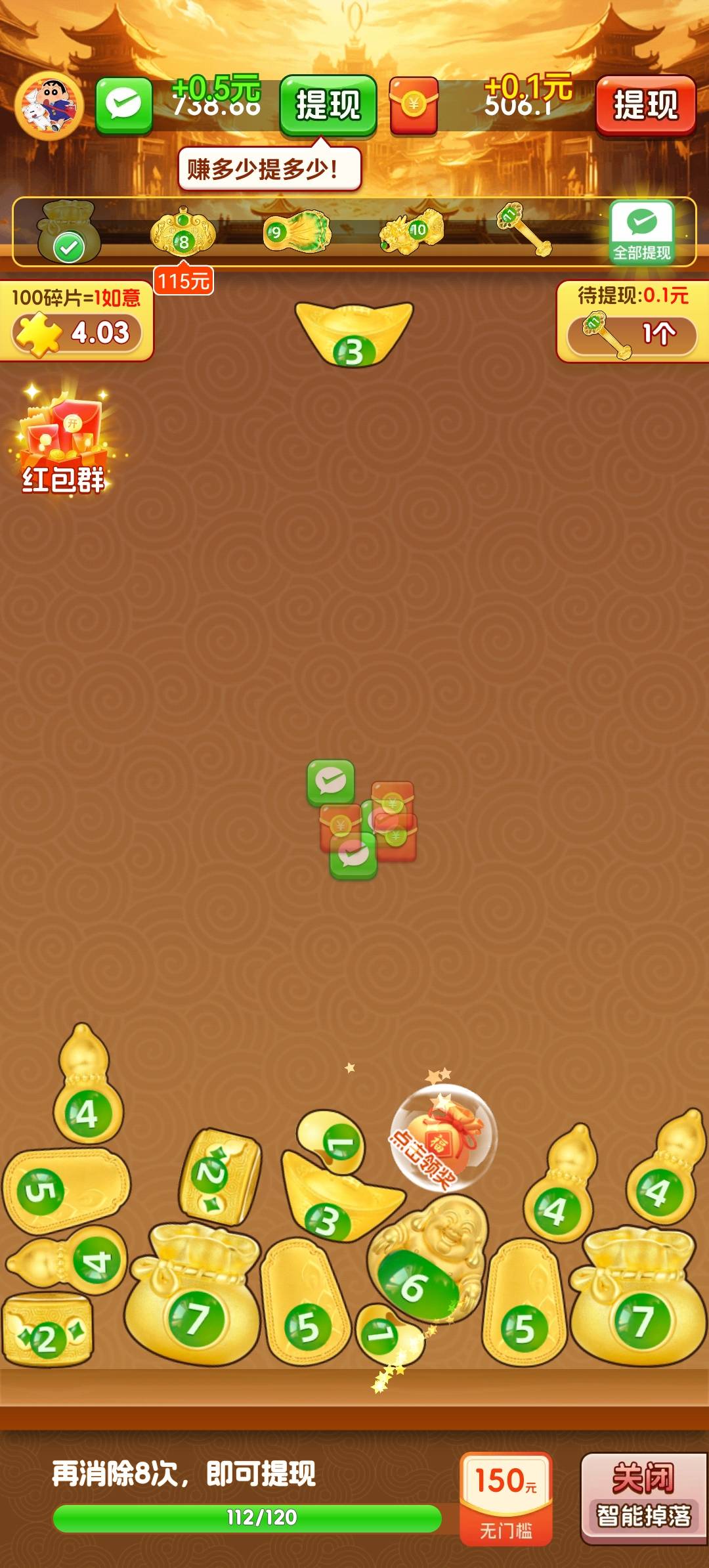Tap the red envelope balance icon
This screenshot has height=1568, width=709.
pos(414,106)
